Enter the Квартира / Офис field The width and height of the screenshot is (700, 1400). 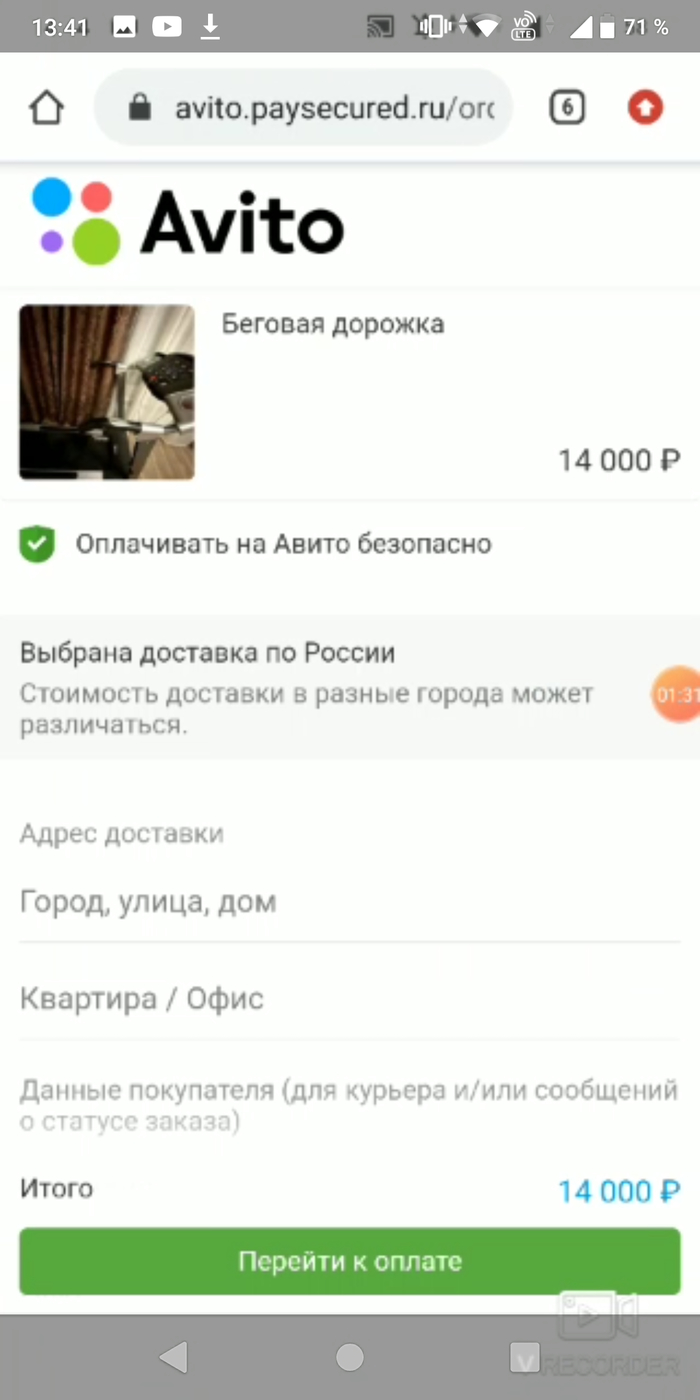coord(350,999)
